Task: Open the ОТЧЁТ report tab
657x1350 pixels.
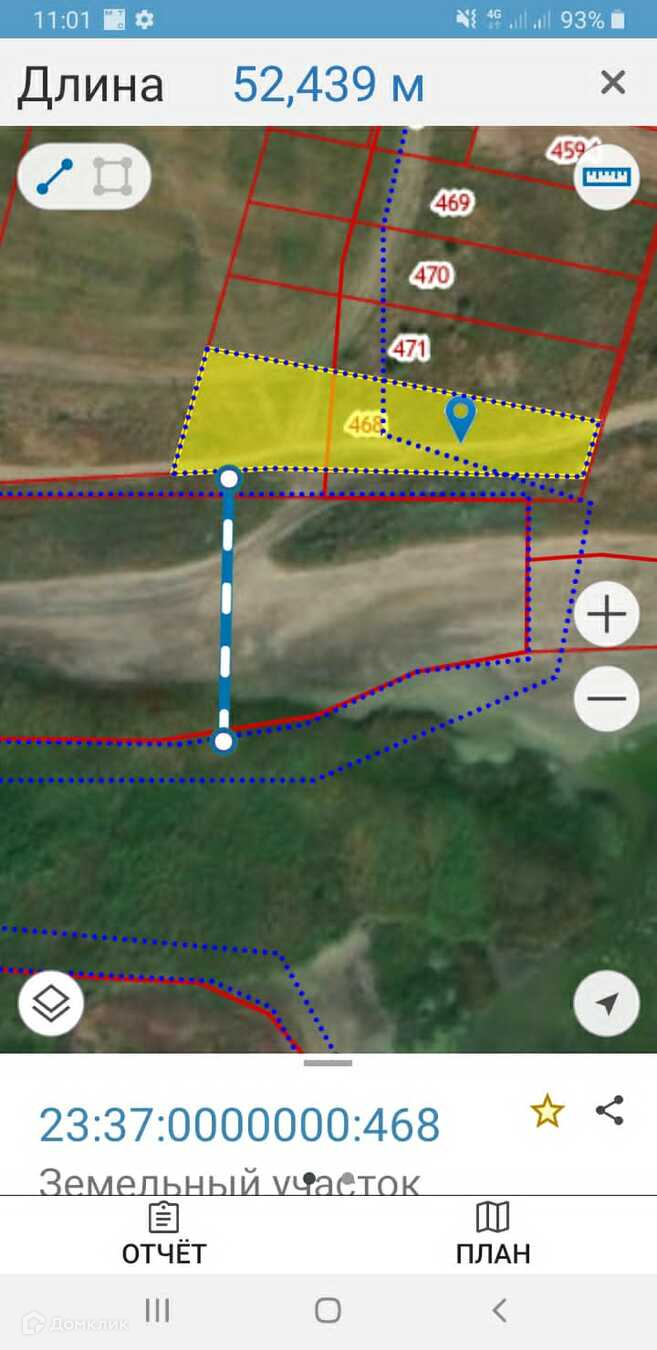Action: pyautogui.click(x=164, y=1234)
